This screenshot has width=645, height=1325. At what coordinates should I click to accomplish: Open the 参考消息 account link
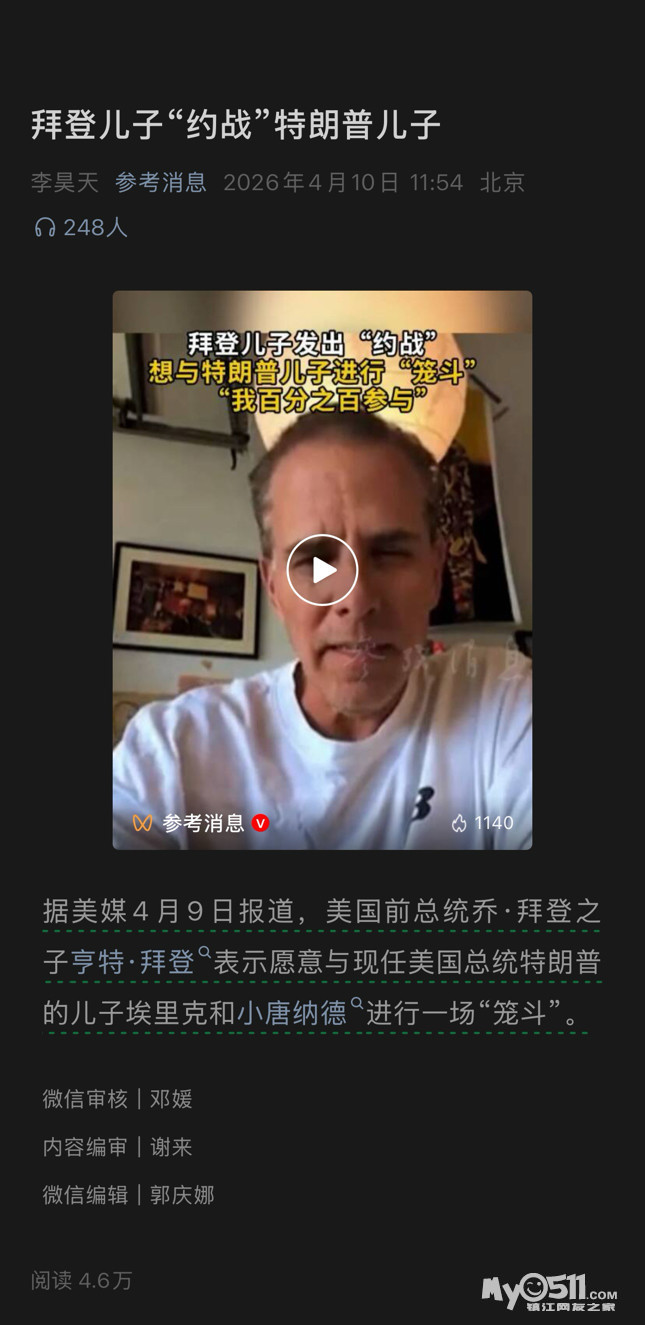click(160, 182)
